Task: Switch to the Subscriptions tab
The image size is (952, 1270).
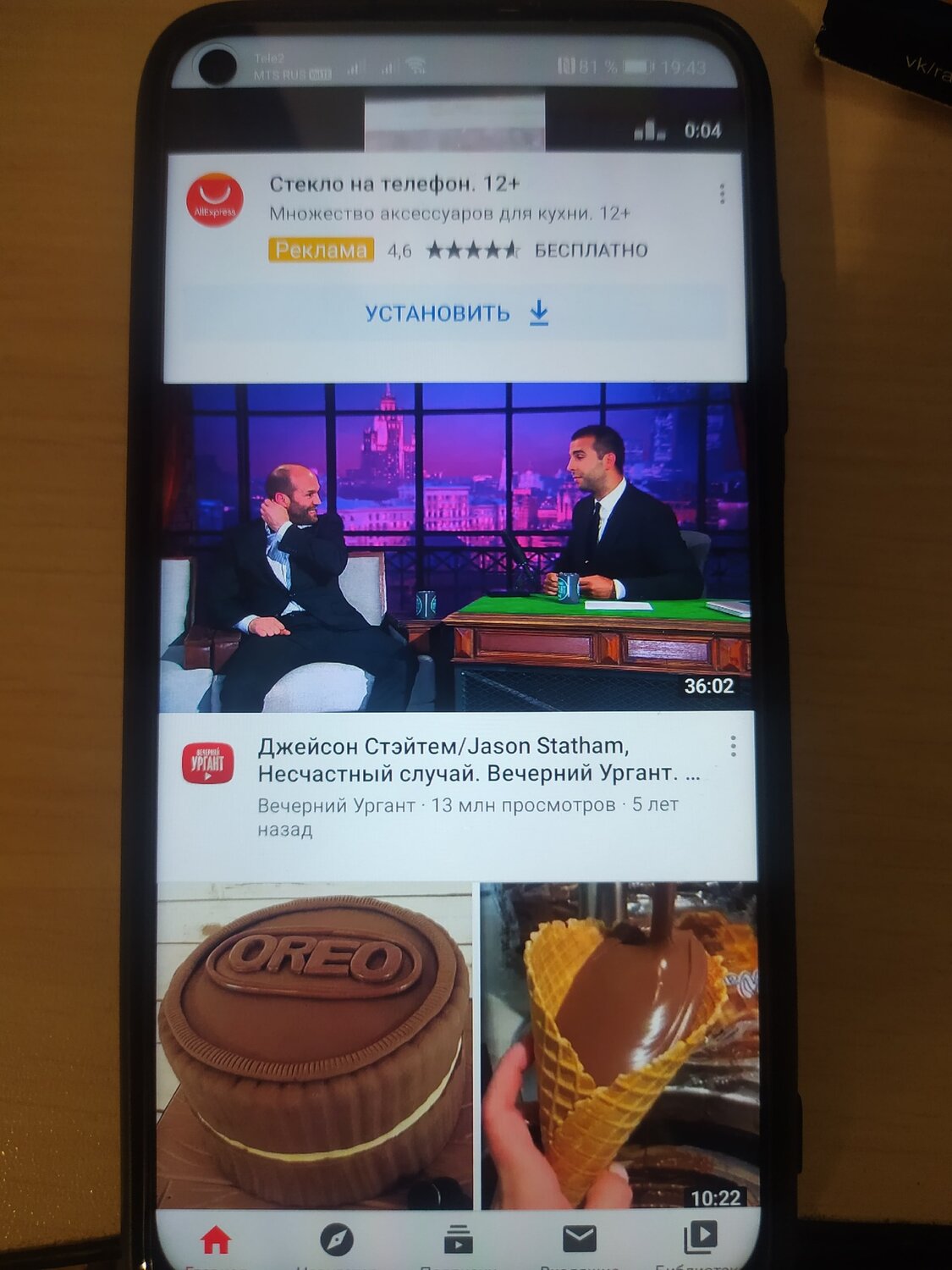Action: [x=458, y=1241]
